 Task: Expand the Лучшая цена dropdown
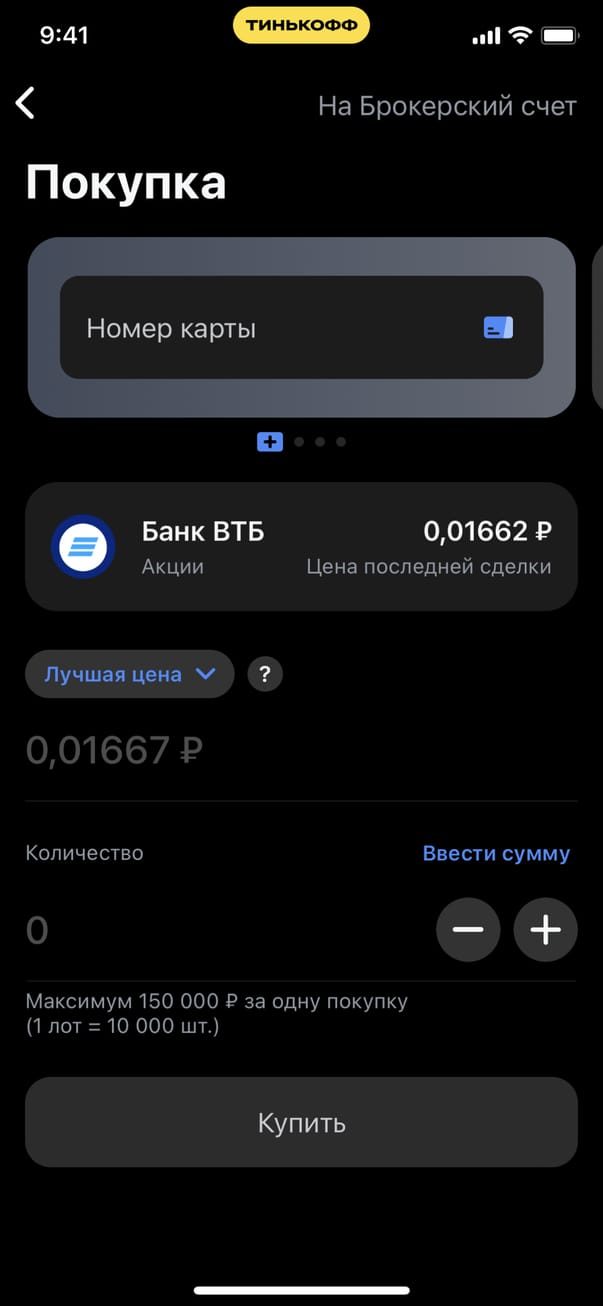(129, 675)
